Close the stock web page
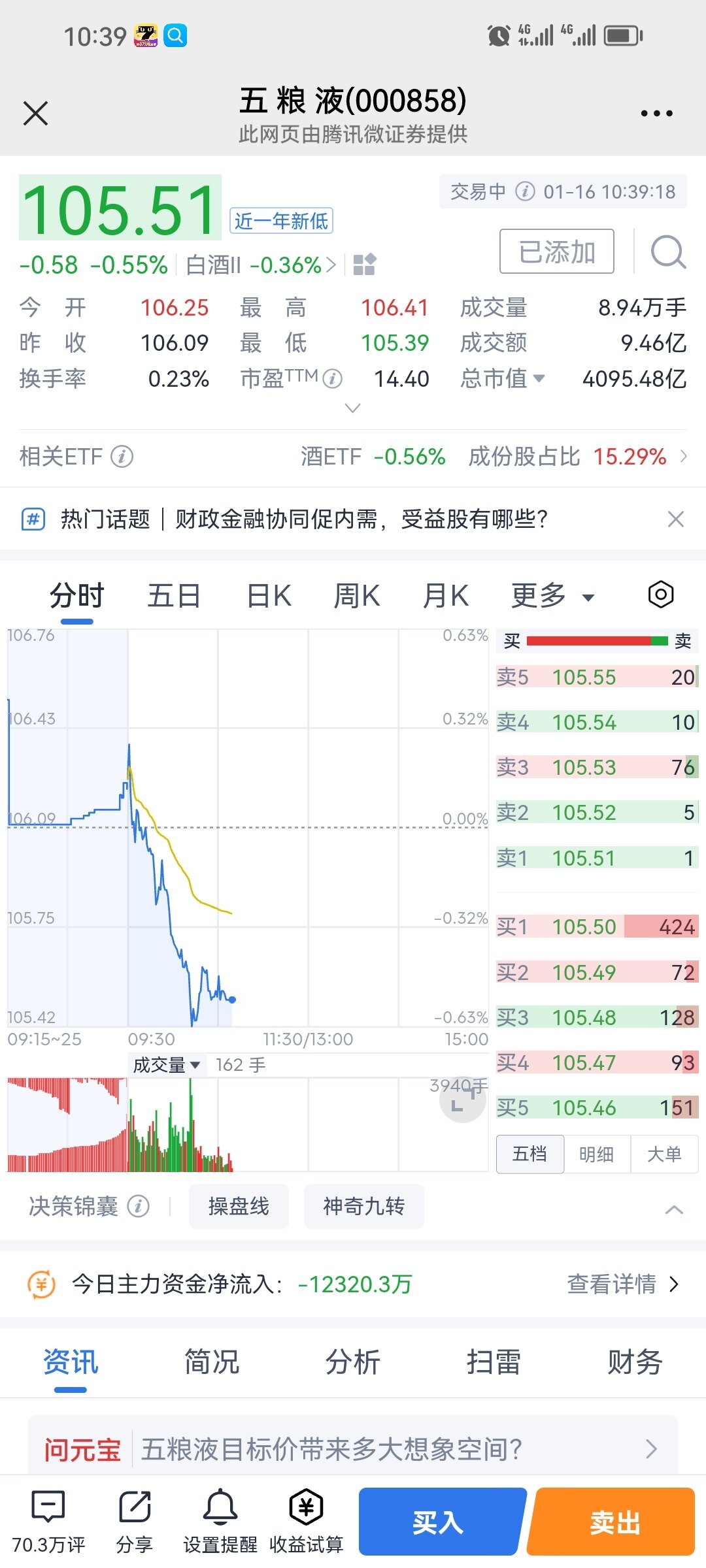 tap(35, 113)
